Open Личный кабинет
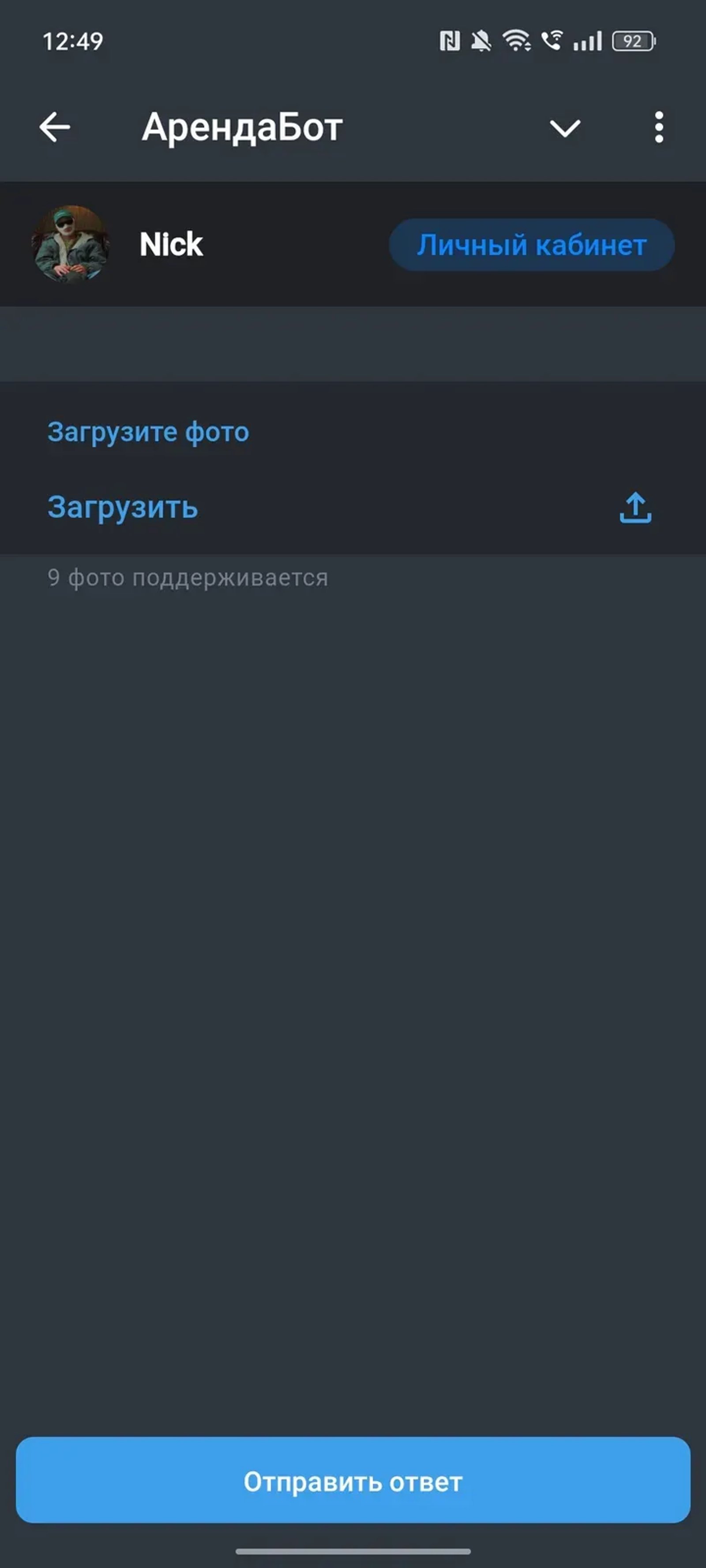The image size is (706, 1568). pos(530,245)
